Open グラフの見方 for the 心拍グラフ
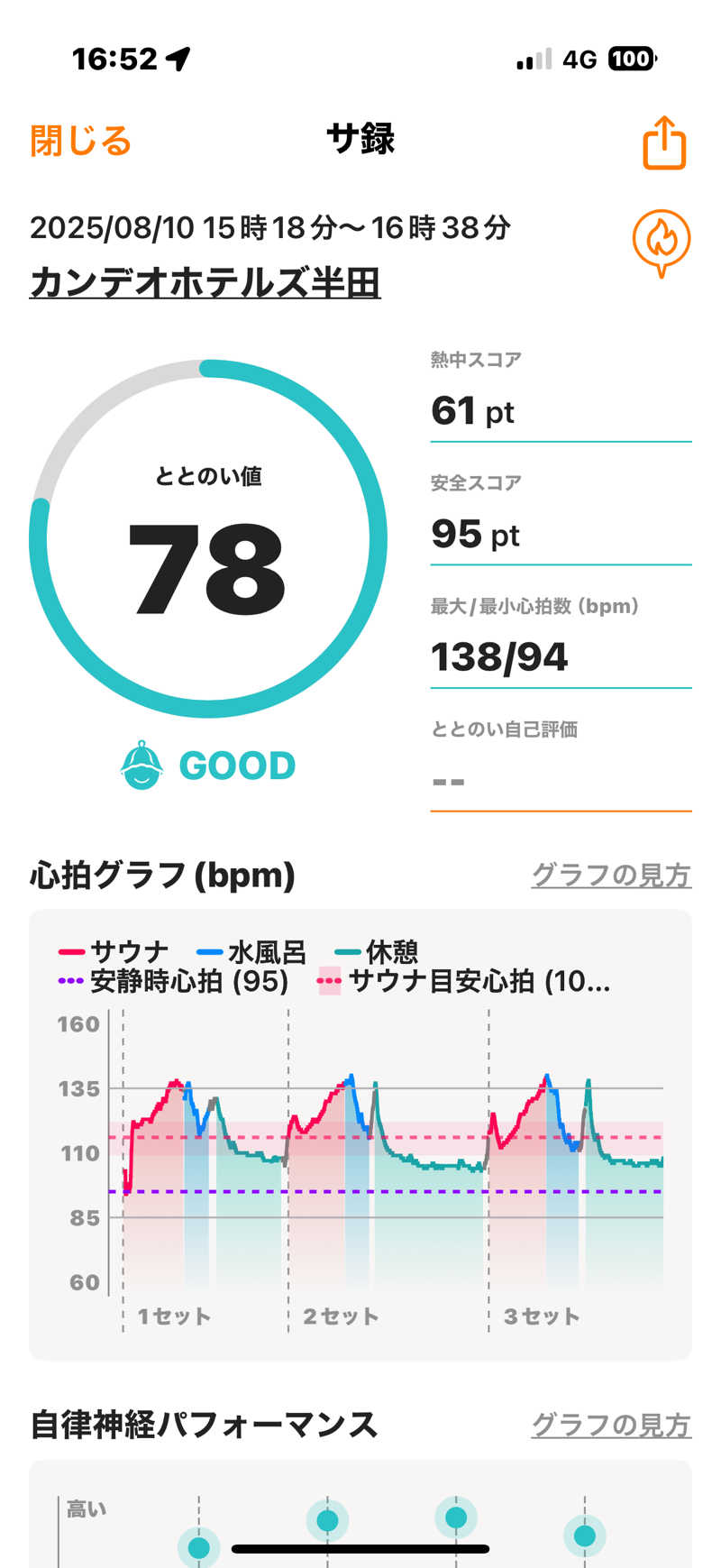The height and width of the screenshot is (1568, 721). point(611,875)
